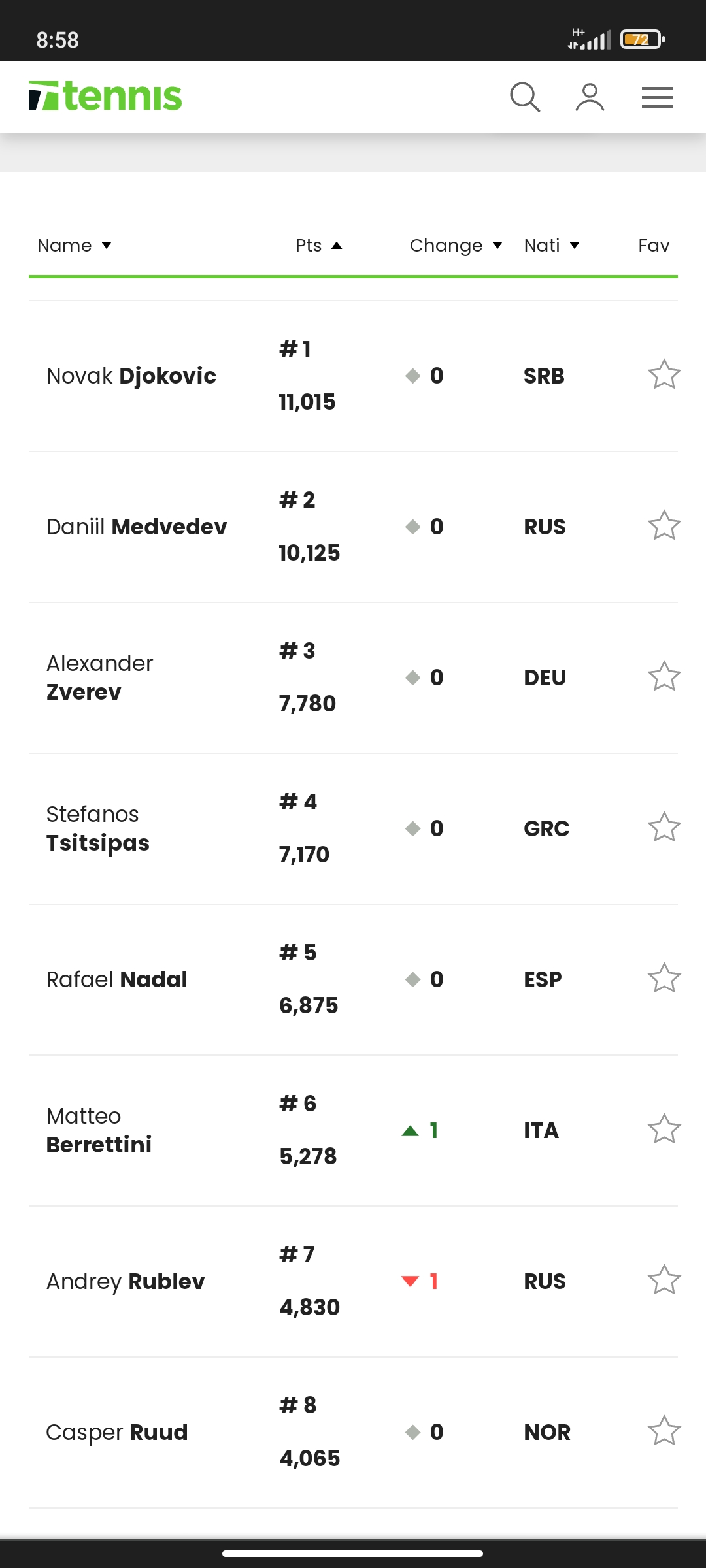Sort rankings by Change
This screenshot has height=1568, width=706.
pos(456,246)
